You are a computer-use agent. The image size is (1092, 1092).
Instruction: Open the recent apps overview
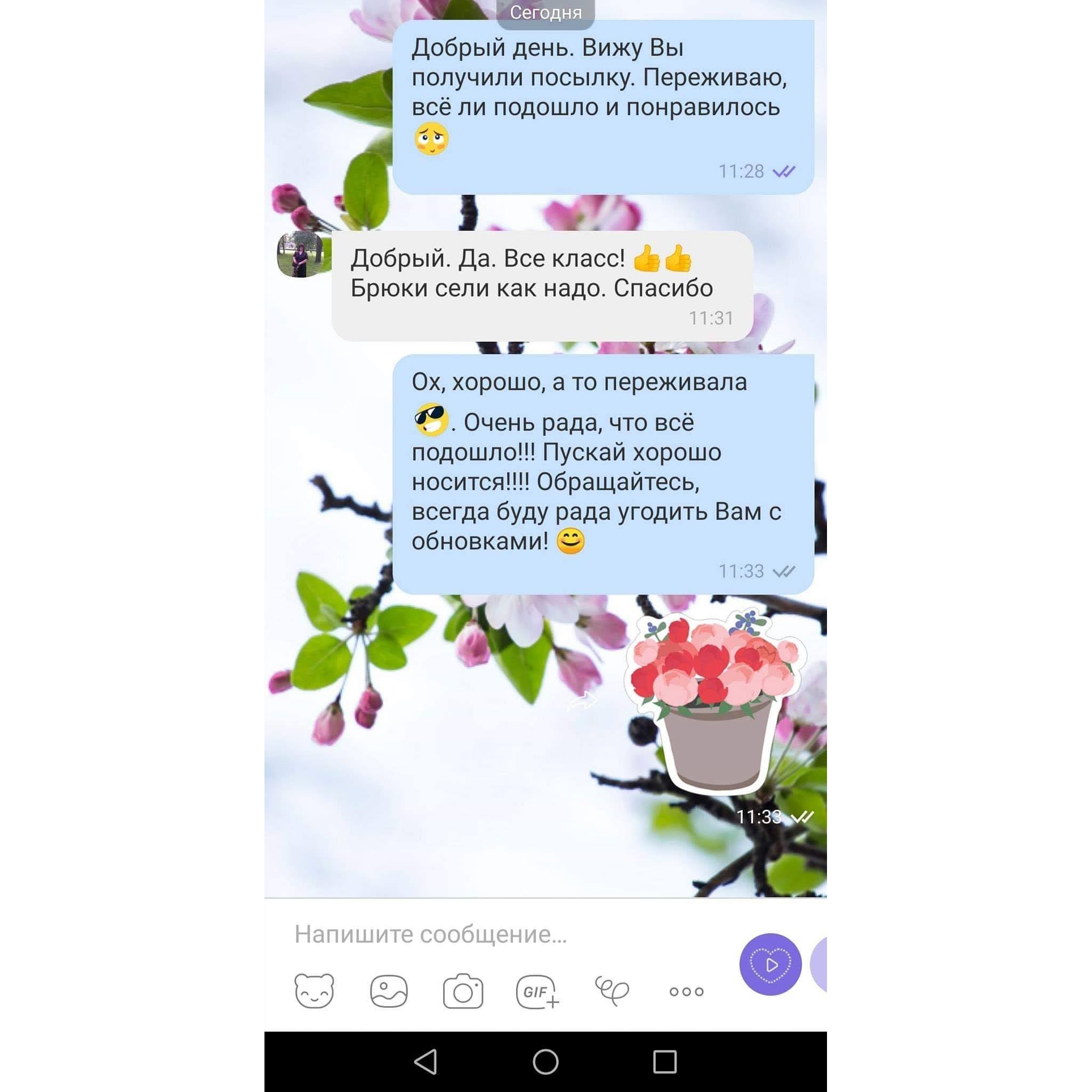(665, 1062)
